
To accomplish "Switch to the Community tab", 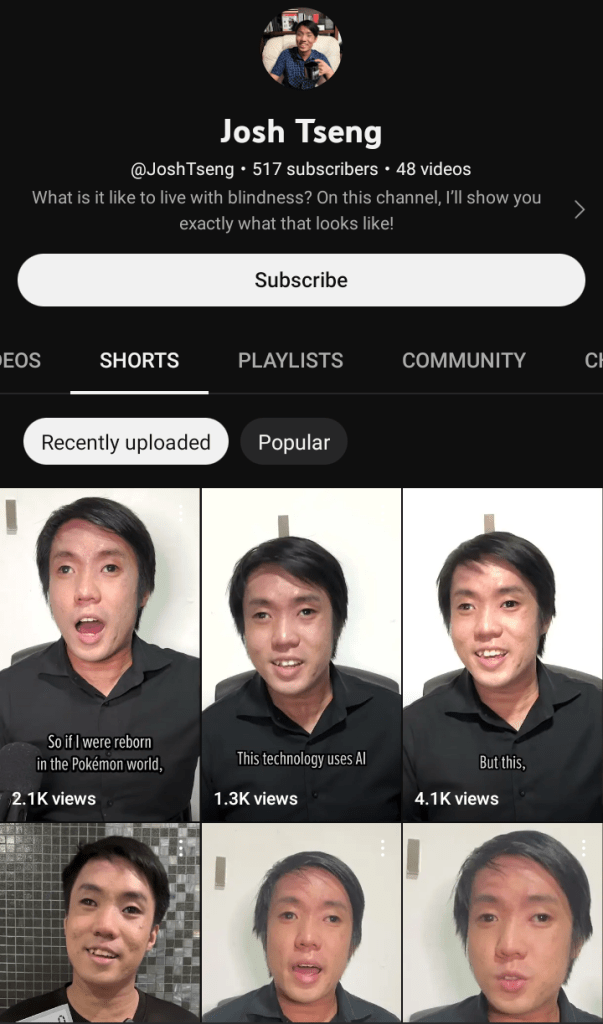I will (x=463, y=361).
